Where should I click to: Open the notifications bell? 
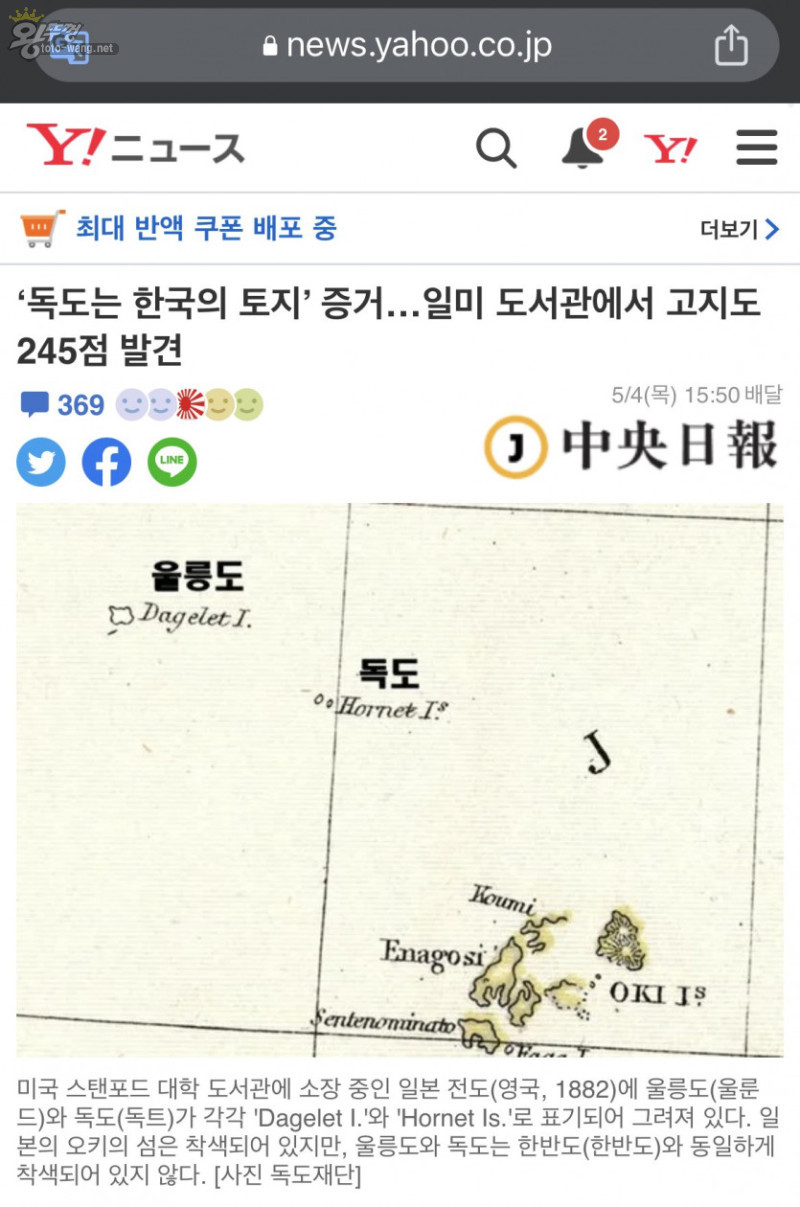click(583, 148)
